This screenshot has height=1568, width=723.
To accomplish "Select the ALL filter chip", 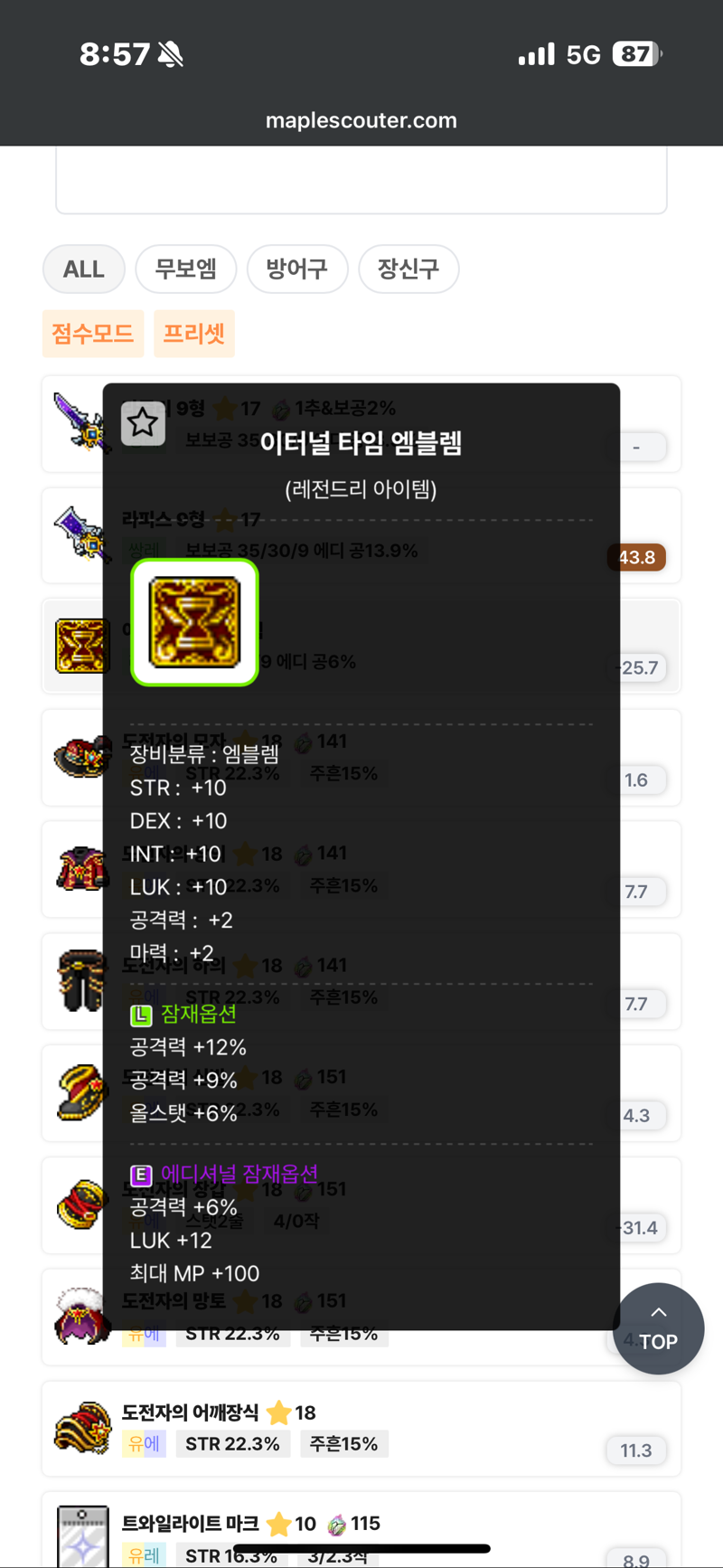I will coord(83,269).
